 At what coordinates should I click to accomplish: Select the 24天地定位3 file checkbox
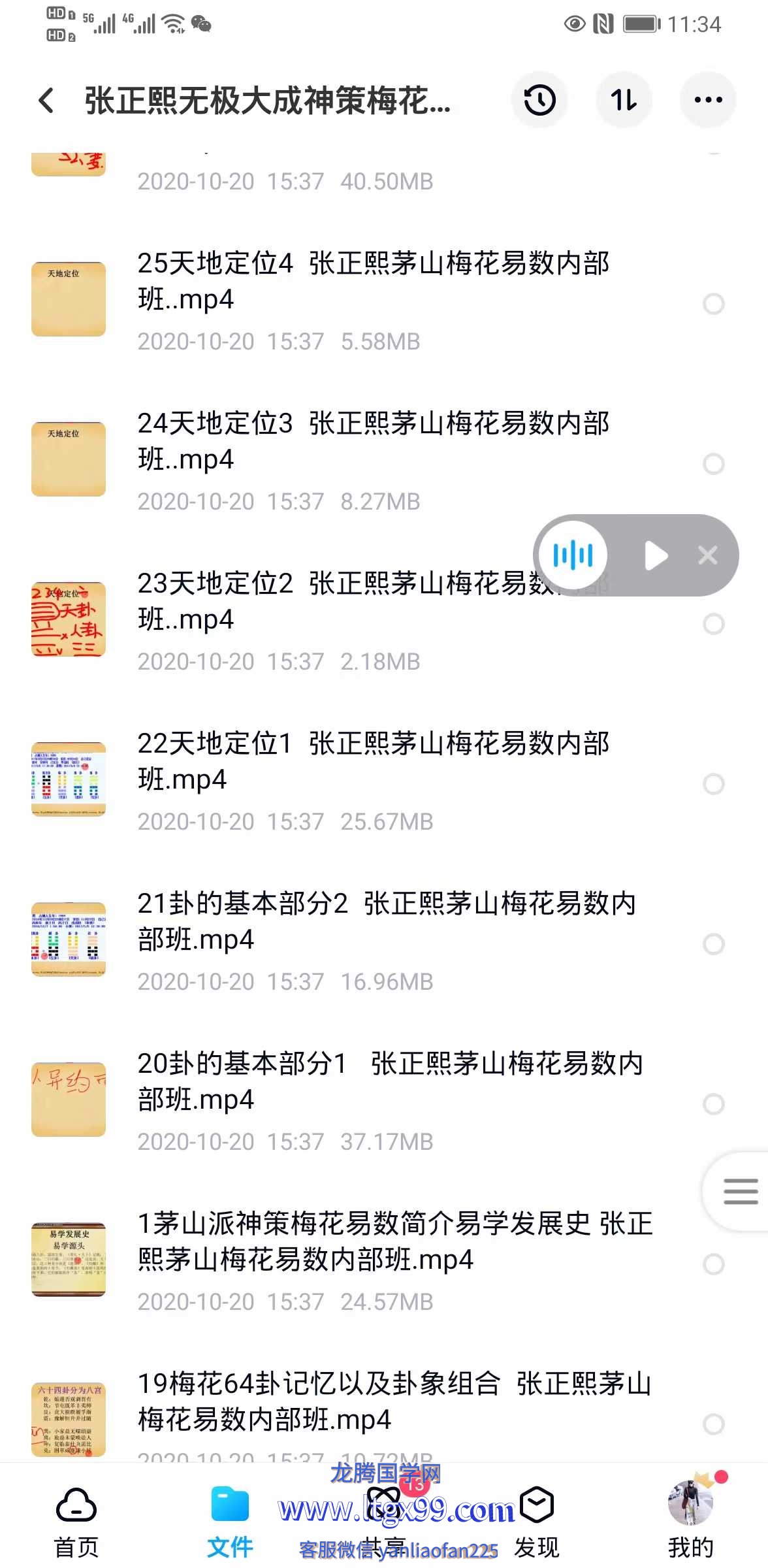pyautogui.click(x=713, y=464)
